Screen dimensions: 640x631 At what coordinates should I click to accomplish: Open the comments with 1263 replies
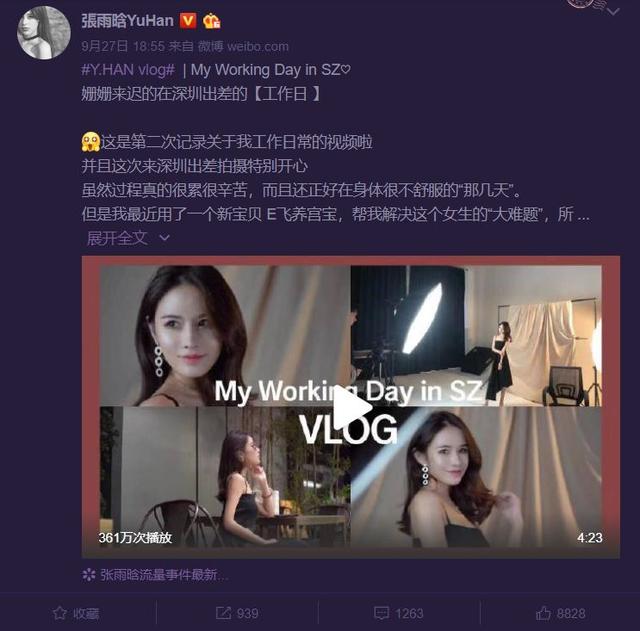(398, 613)
